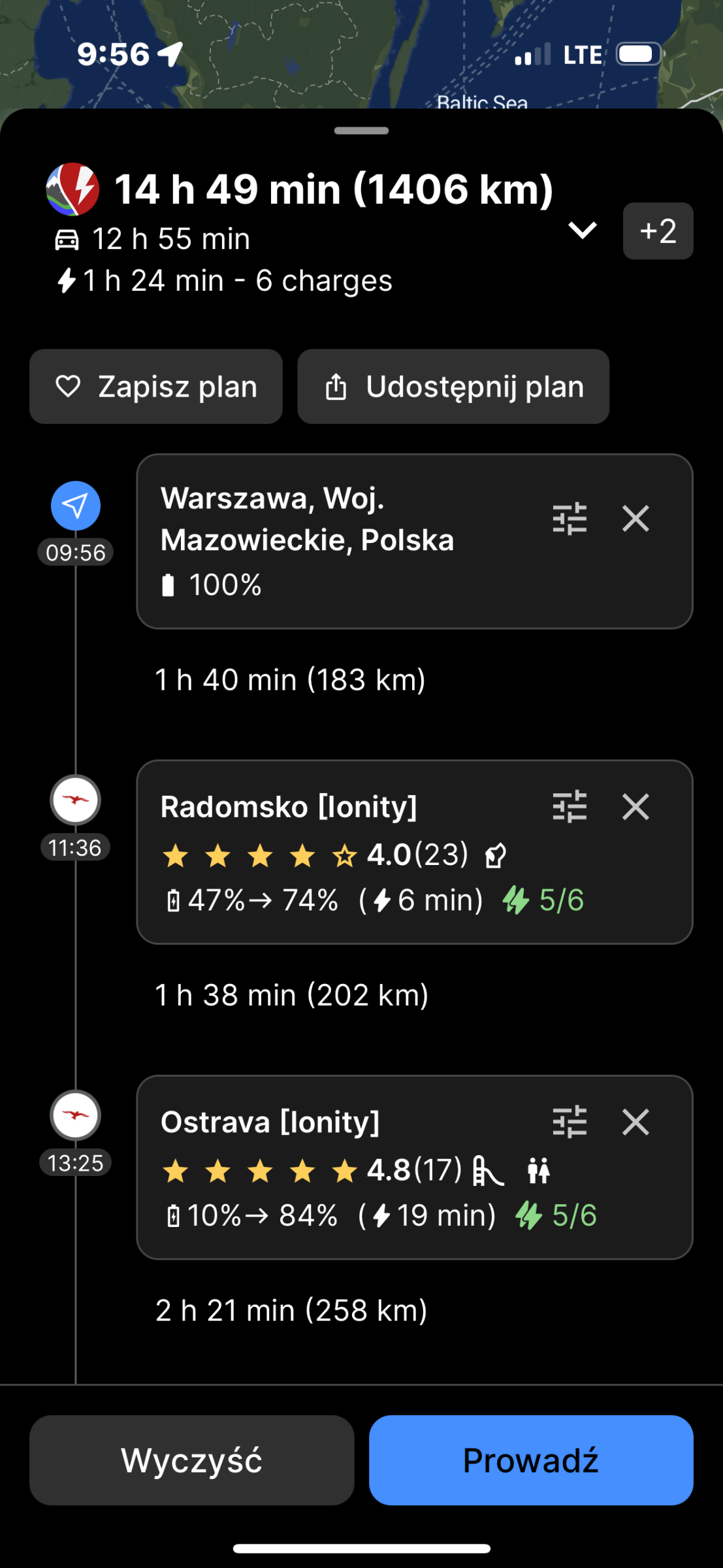Share the plan with Udostępnij plan
The width and height of the screenshot is (723, 1568).
pos(453,386)
